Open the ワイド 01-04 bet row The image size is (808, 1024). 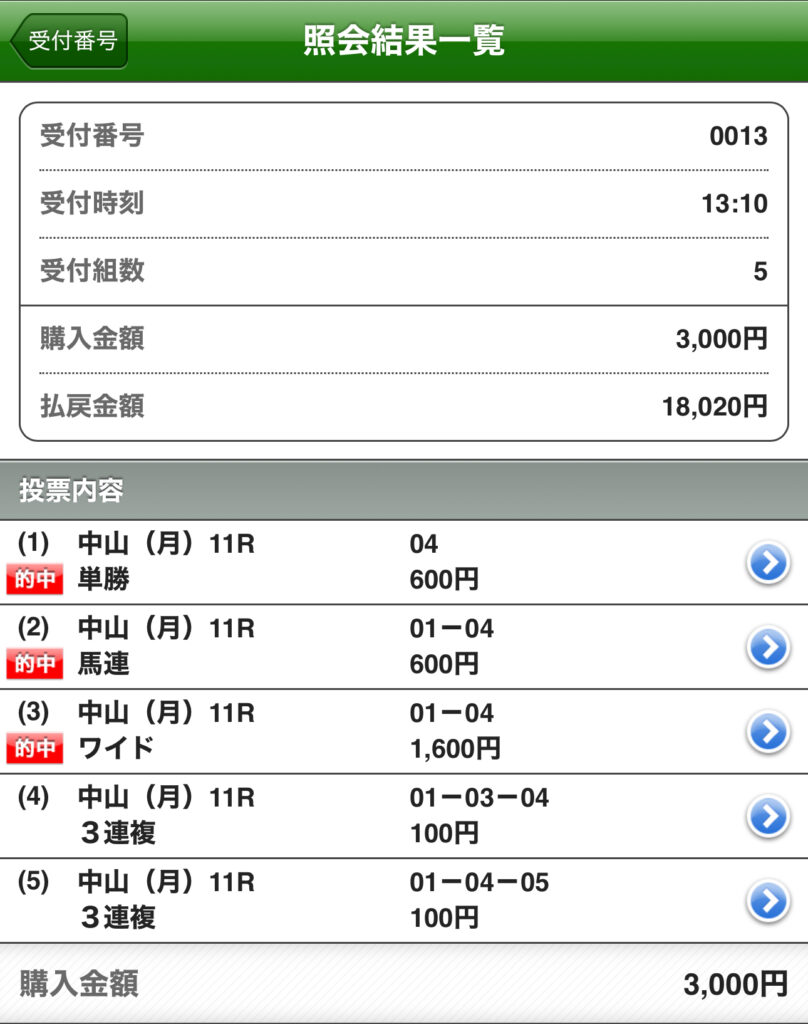[x=768, y=732]
